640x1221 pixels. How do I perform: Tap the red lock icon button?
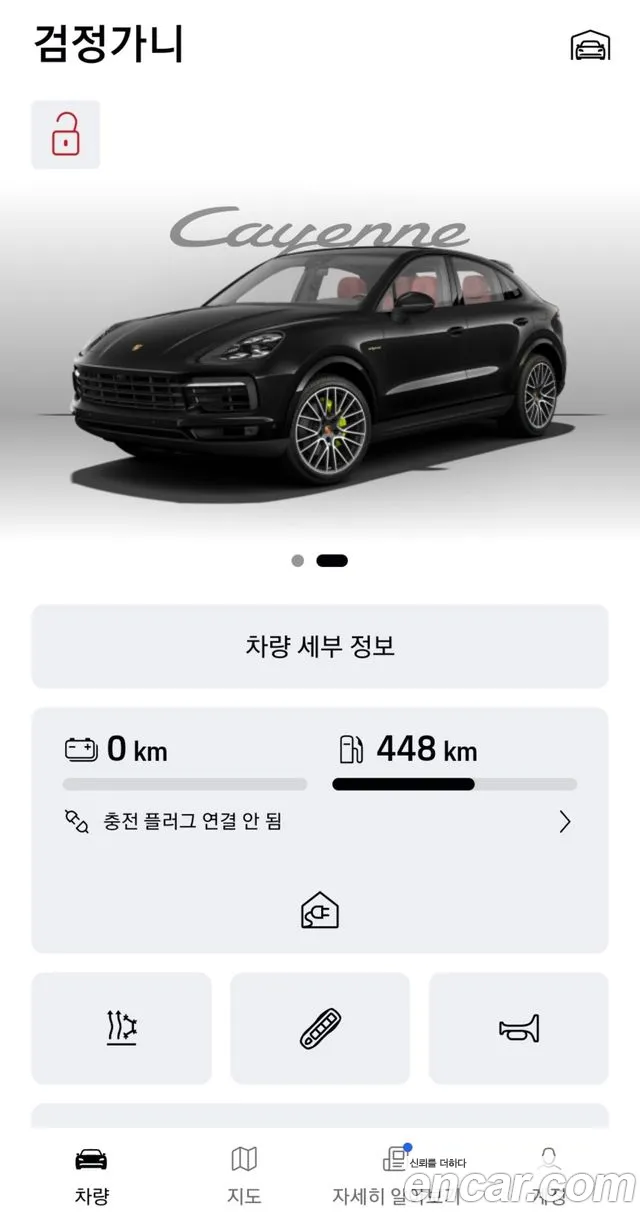66,135
